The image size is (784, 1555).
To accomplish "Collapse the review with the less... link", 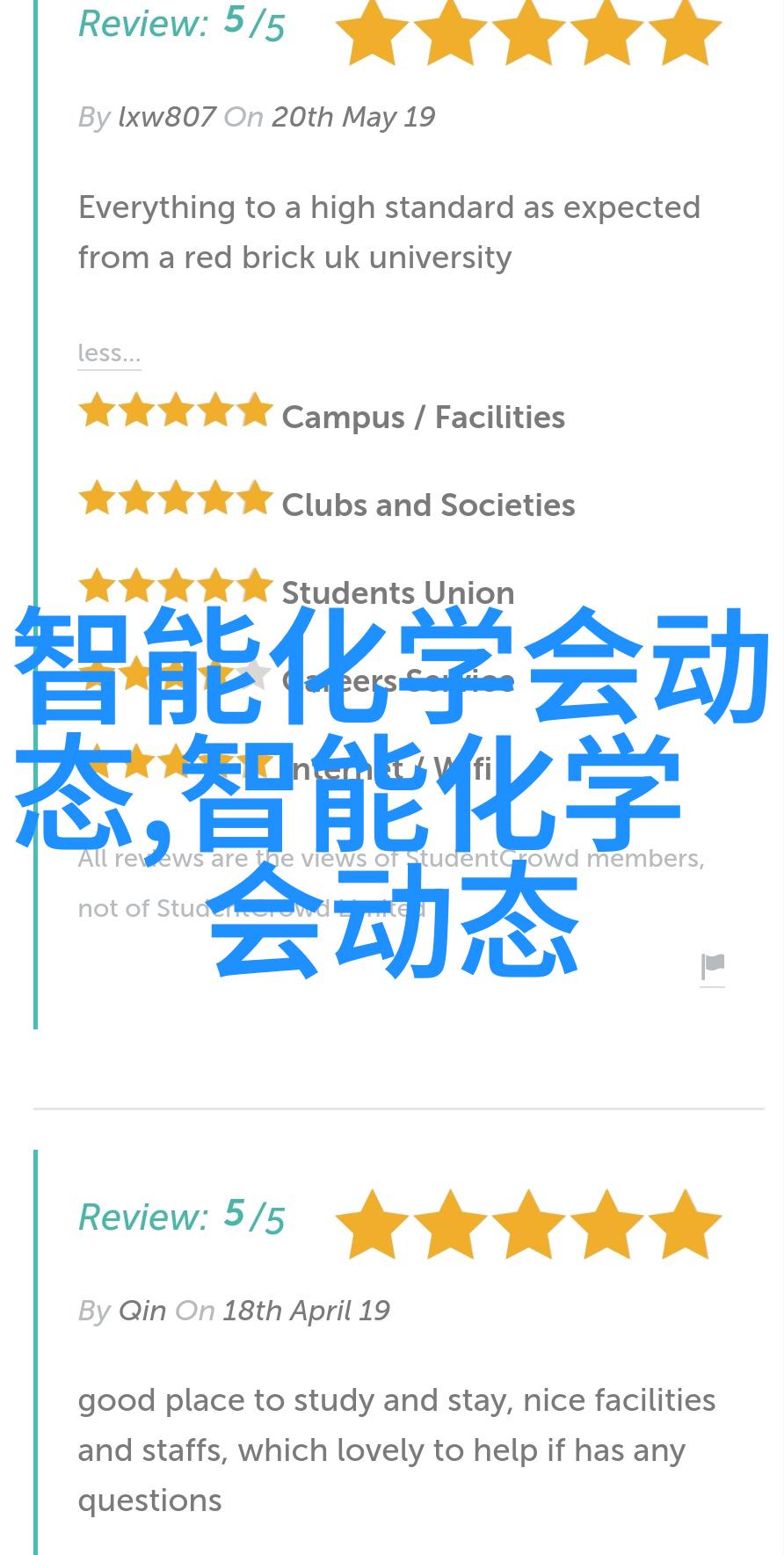I will 109,353.
